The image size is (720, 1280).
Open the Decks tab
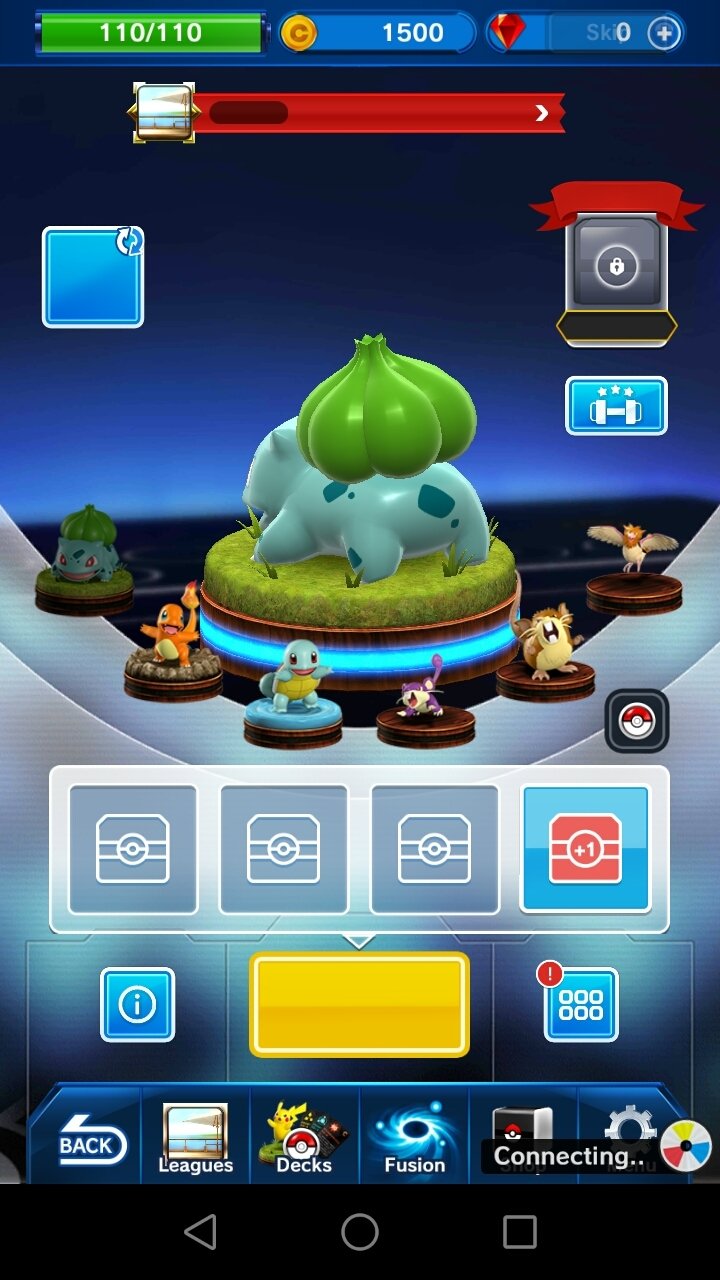tap(304, 1140)
